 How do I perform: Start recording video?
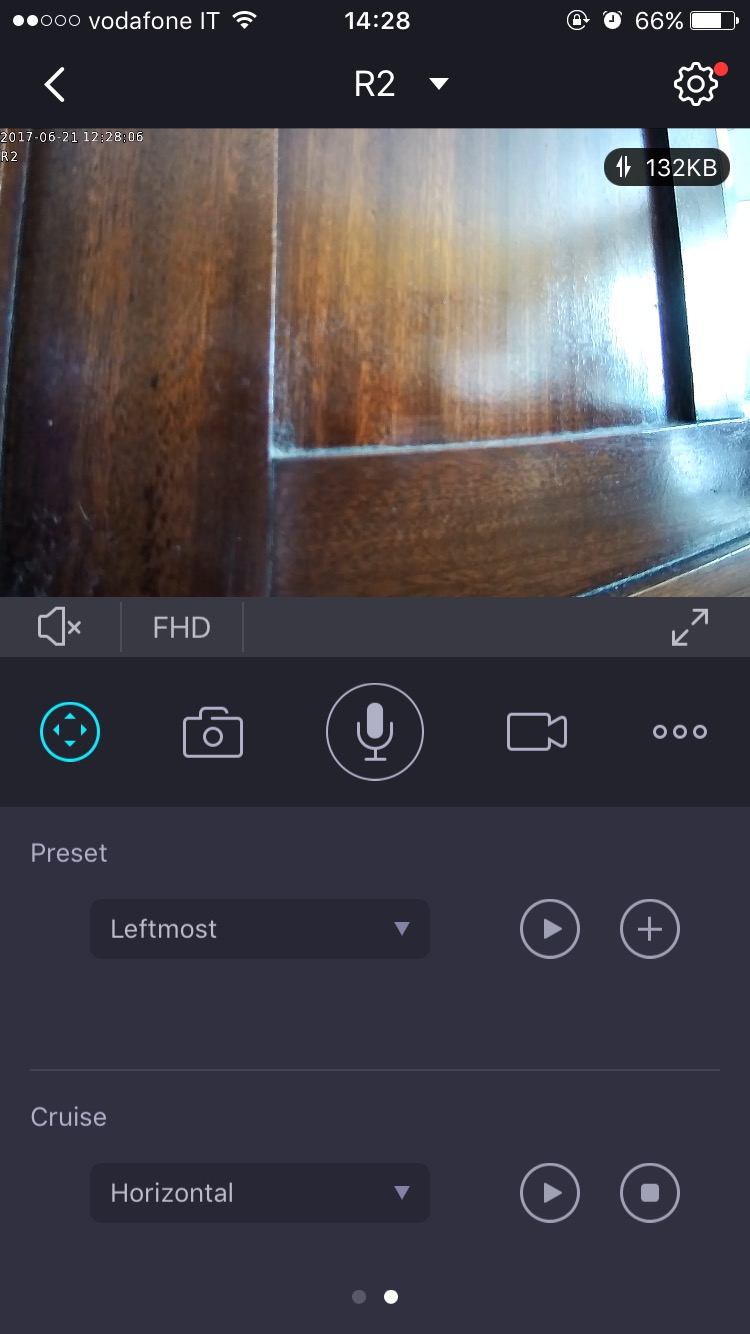click(x=537, y=732)
